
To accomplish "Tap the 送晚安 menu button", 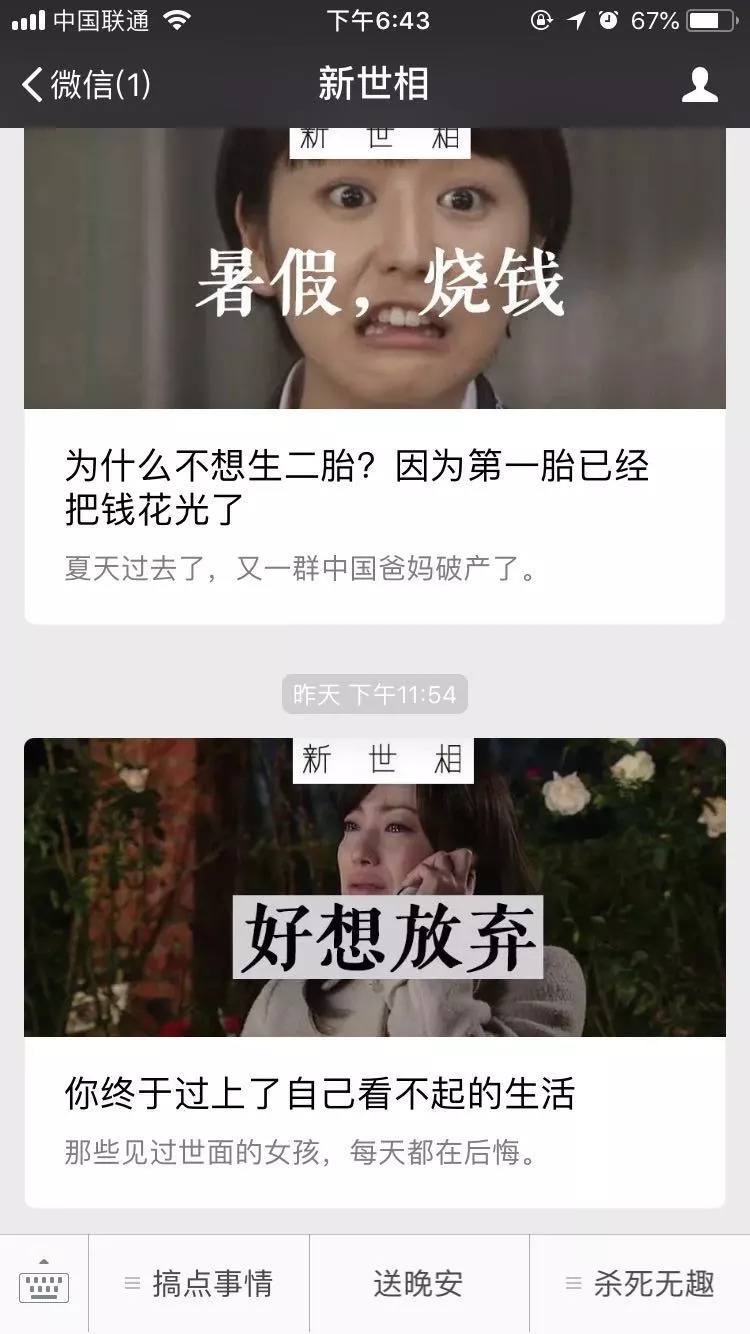I will pyautogui.click(x=420, y=1283).
